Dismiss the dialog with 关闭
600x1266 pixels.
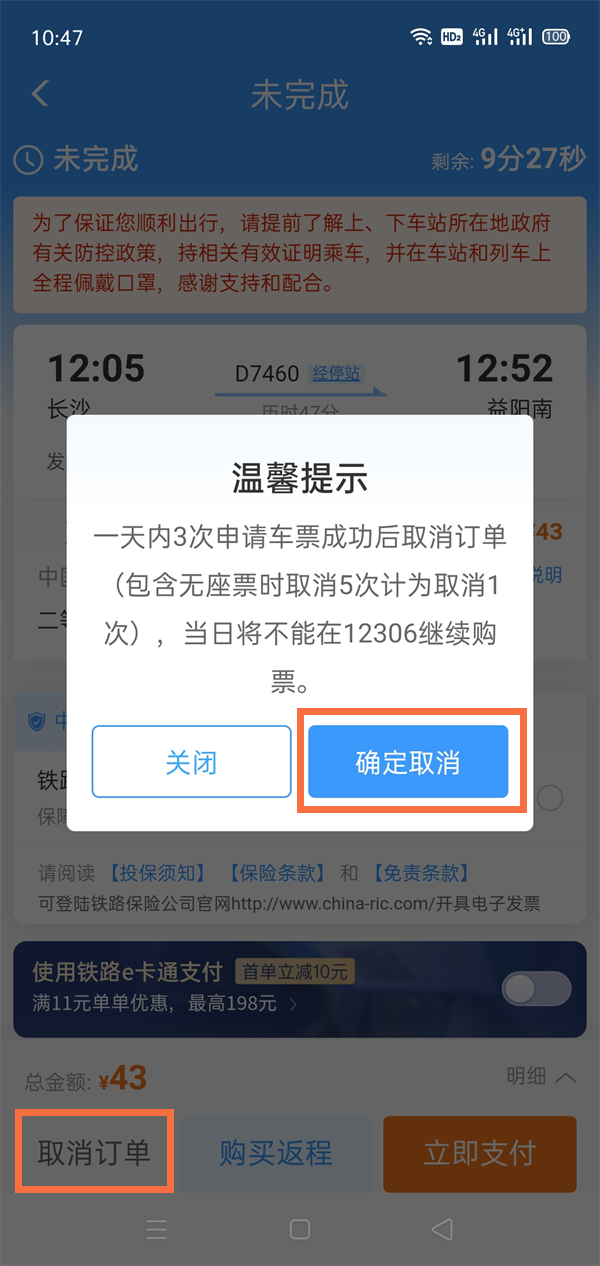click(x=191, y=762)
